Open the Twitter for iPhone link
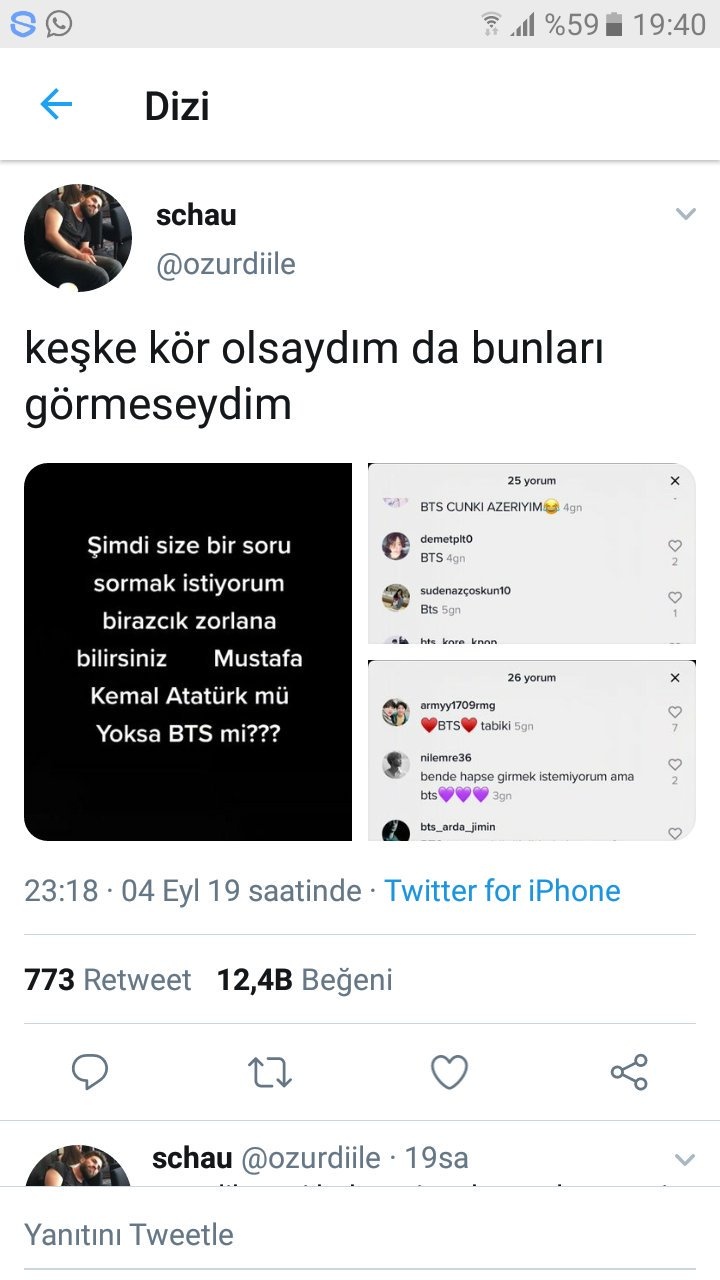Image resolution: width=720 pixels, height=1280 pixels. [502, 891]
